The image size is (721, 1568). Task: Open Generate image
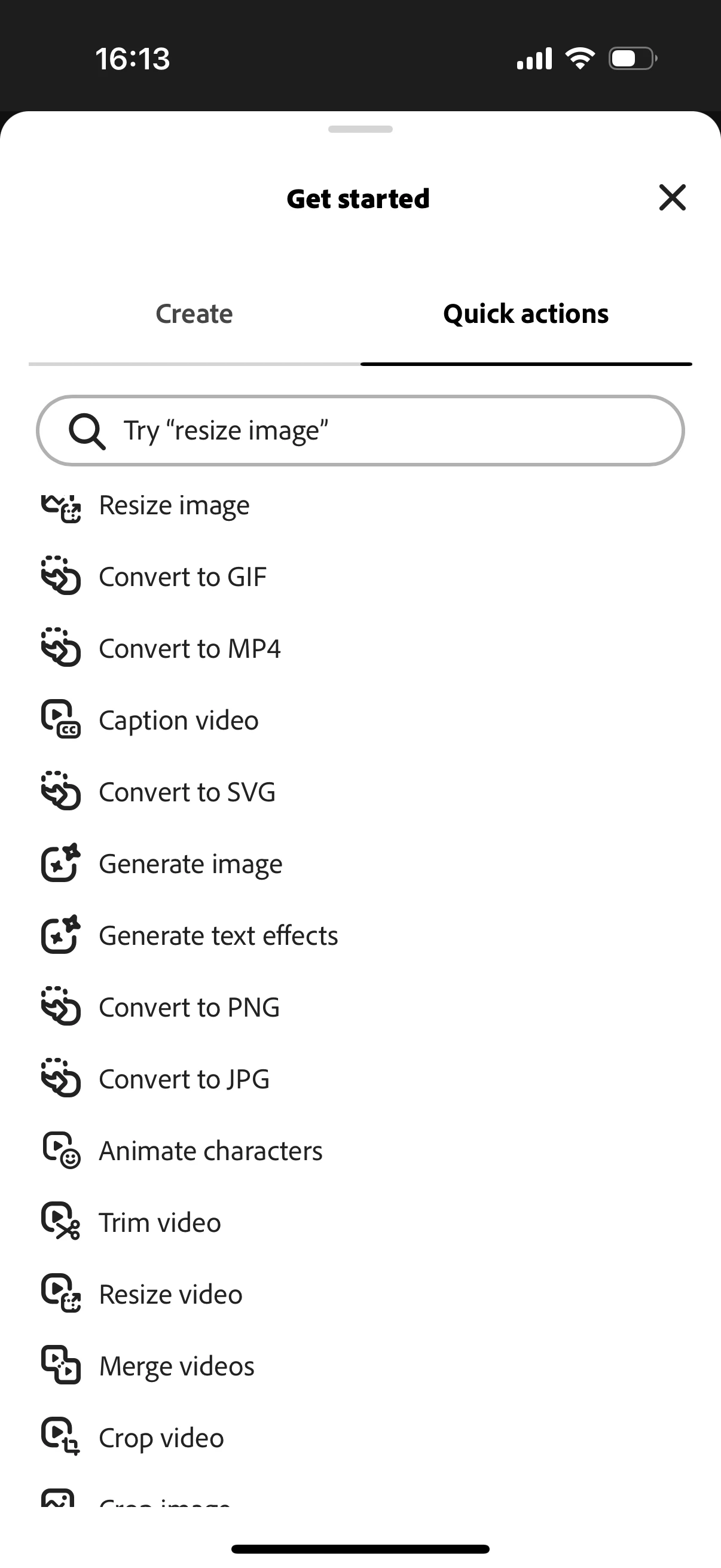tap(191, 864)
